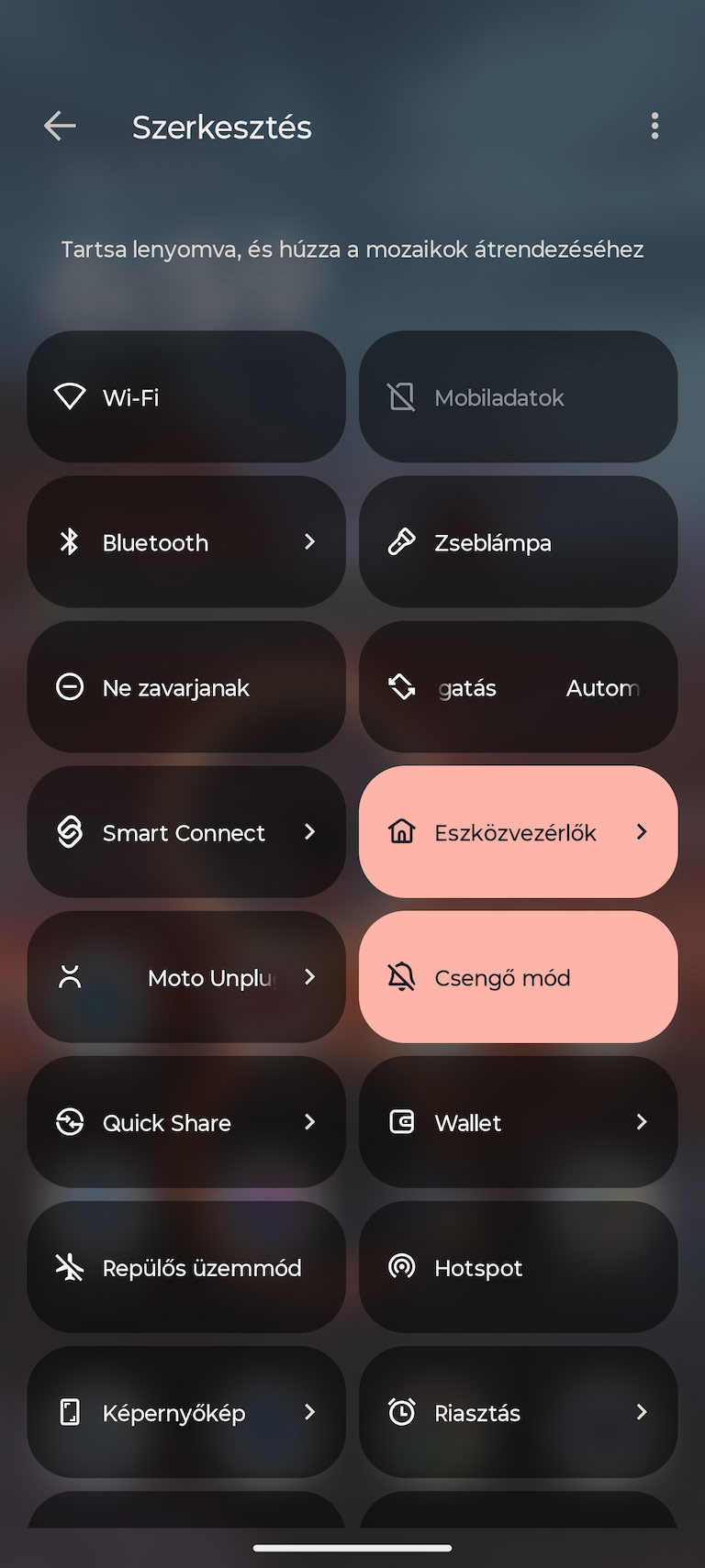The height and width of the screenshot is (1568, 705).
Task: Tap the Repülős üzemmód tile
Action: pyautogui.click(x=186, y=1266)
